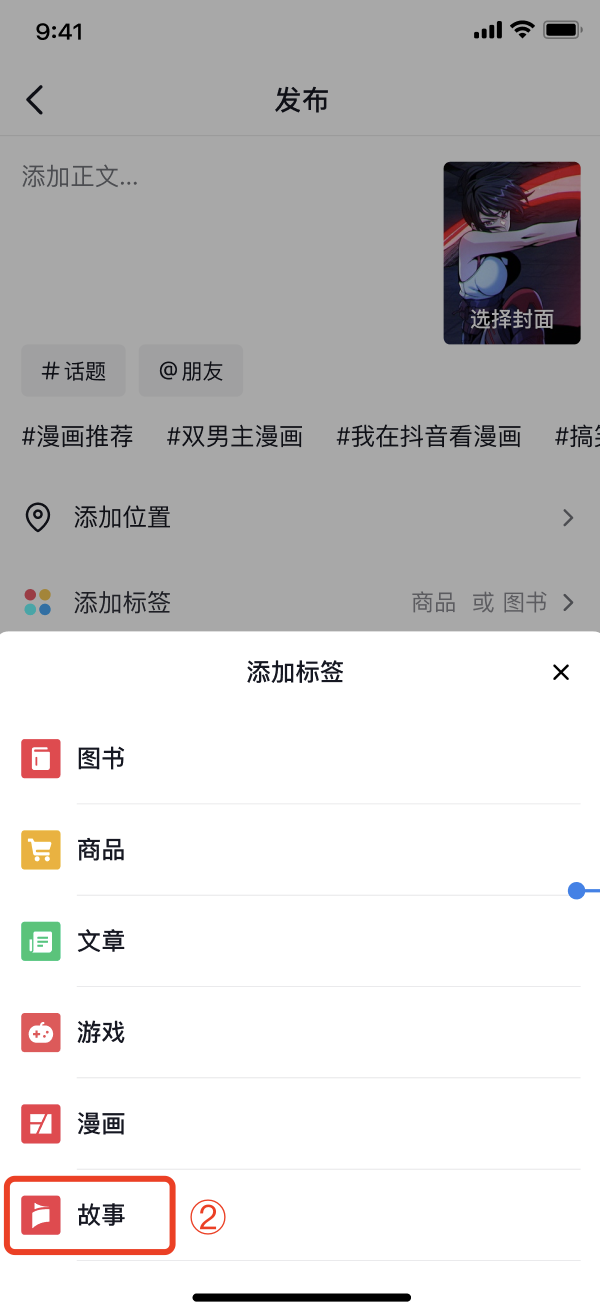The height and width of the screenshot is (1308, 600).
Task: Open the 添加标签 row
Action: coord(300,602)
